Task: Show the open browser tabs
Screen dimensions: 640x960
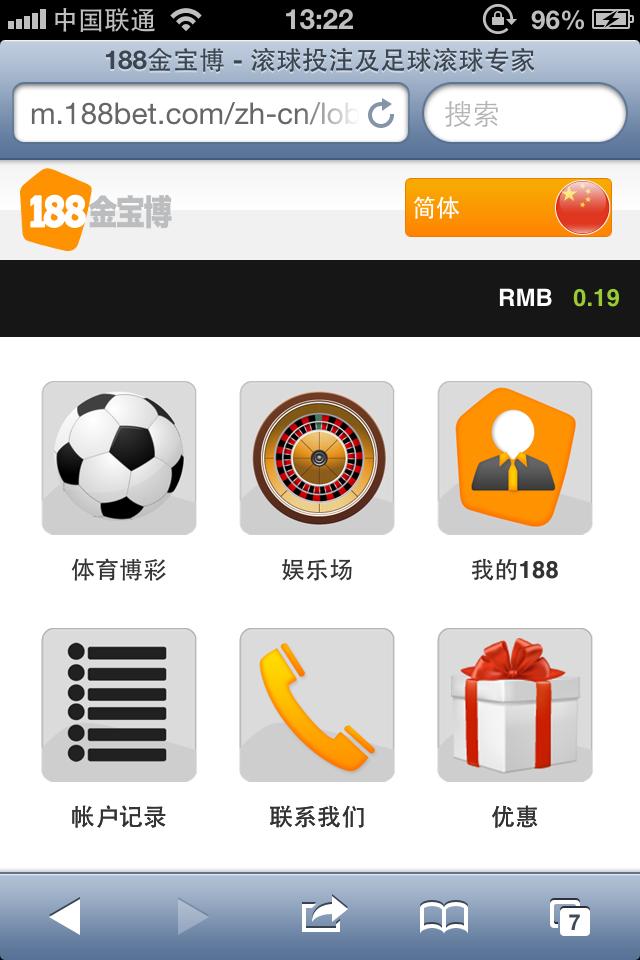Action: point(569,916)
